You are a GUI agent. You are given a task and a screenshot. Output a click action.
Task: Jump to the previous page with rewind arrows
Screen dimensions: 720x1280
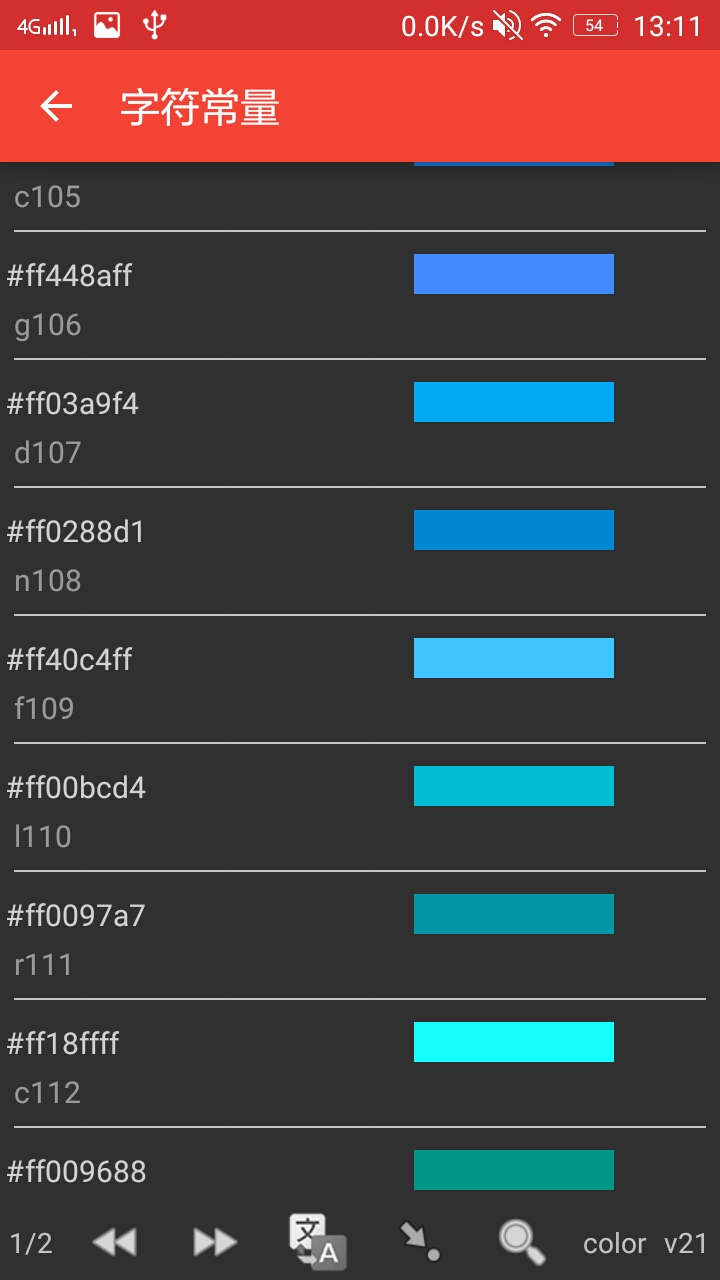pos(114,1243)
